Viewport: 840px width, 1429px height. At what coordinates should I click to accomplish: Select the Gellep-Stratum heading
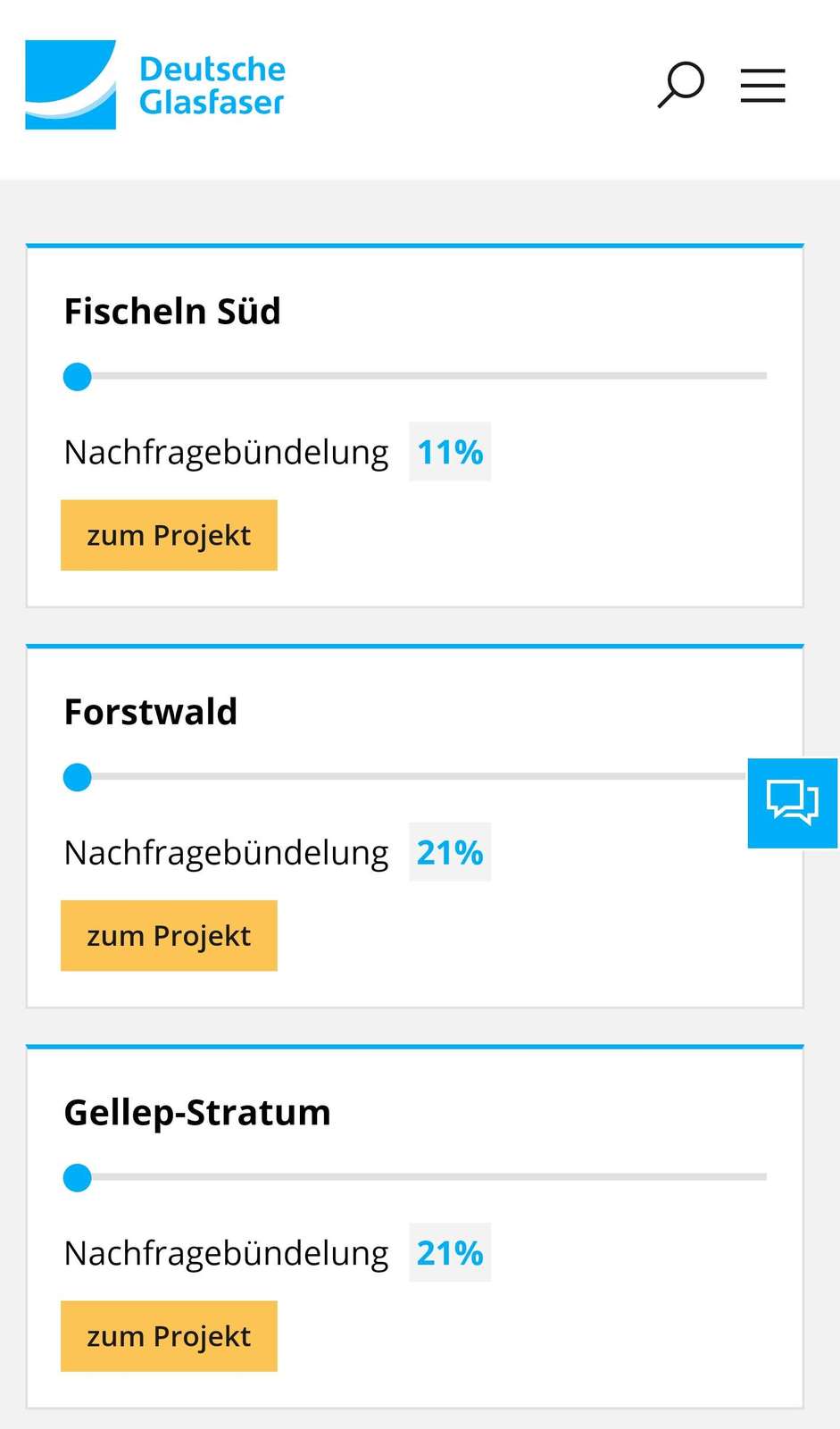click(197, 1112)
